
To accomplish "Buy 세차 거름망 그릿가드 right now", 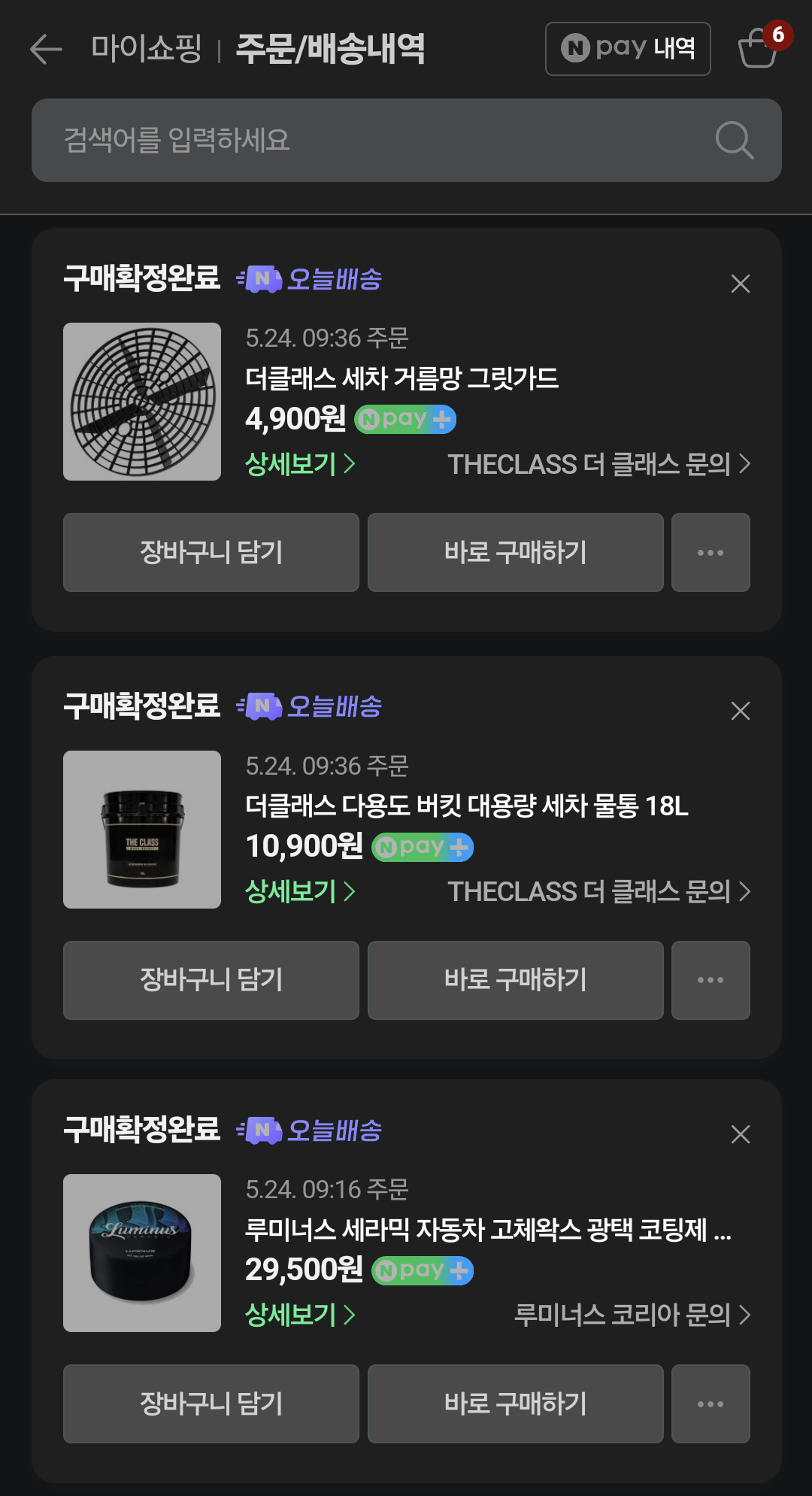I will [x=515, y=553].
